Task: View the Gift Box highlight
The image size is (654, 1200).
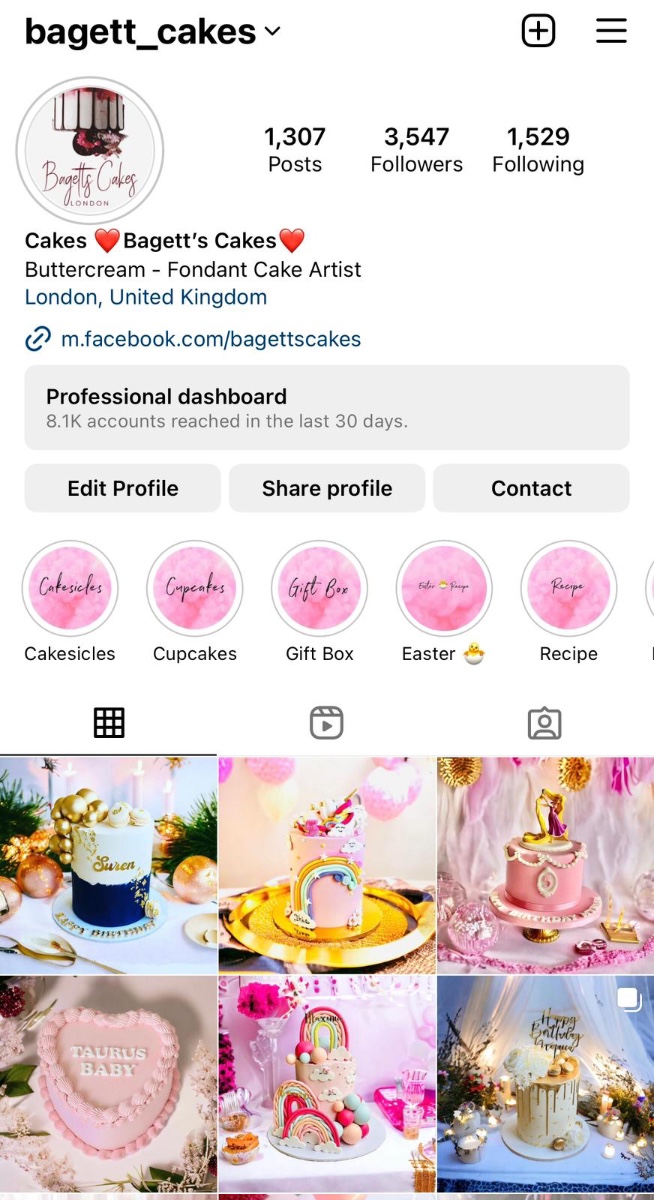Action: [320, 590]
